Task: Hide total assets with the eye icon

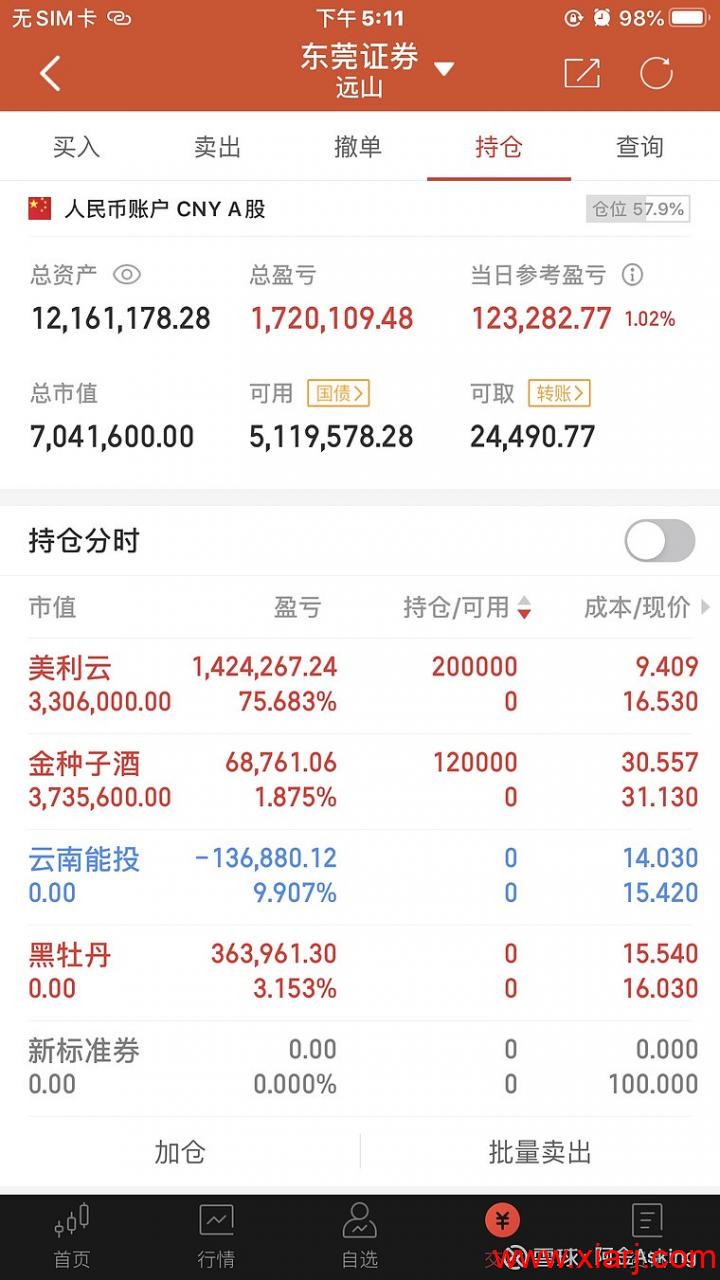Action: point(126,275)
